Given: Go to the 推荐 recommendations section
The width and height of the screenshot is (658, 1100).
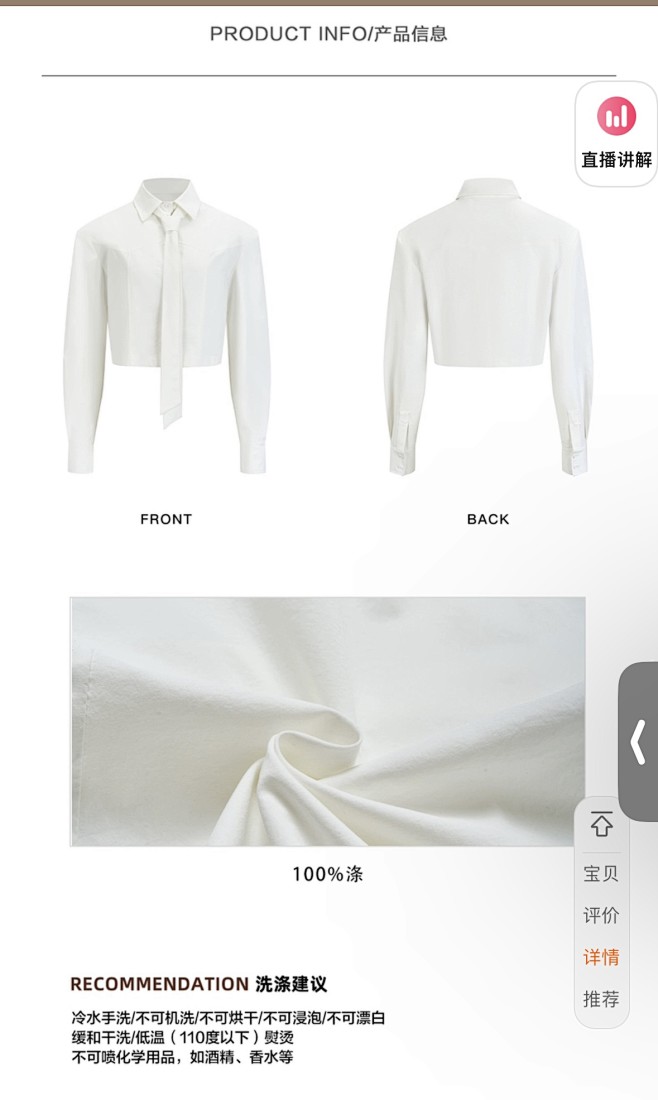Looking at the screenshot, I should coord(601,998).
